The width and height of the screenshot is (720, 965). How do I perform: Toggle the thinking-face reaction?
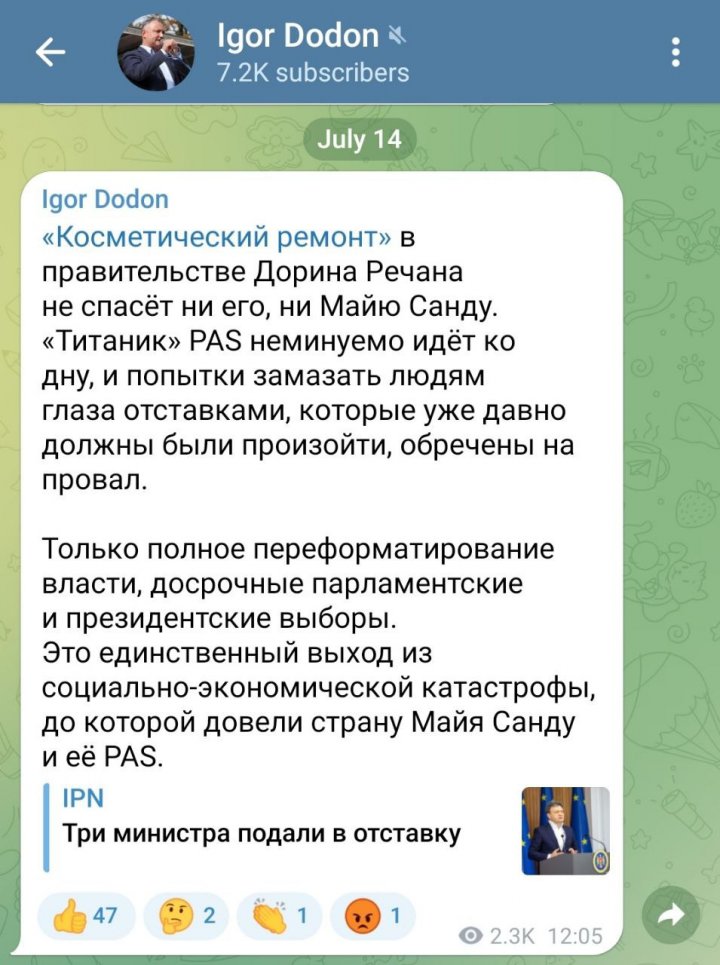(179, 913)
